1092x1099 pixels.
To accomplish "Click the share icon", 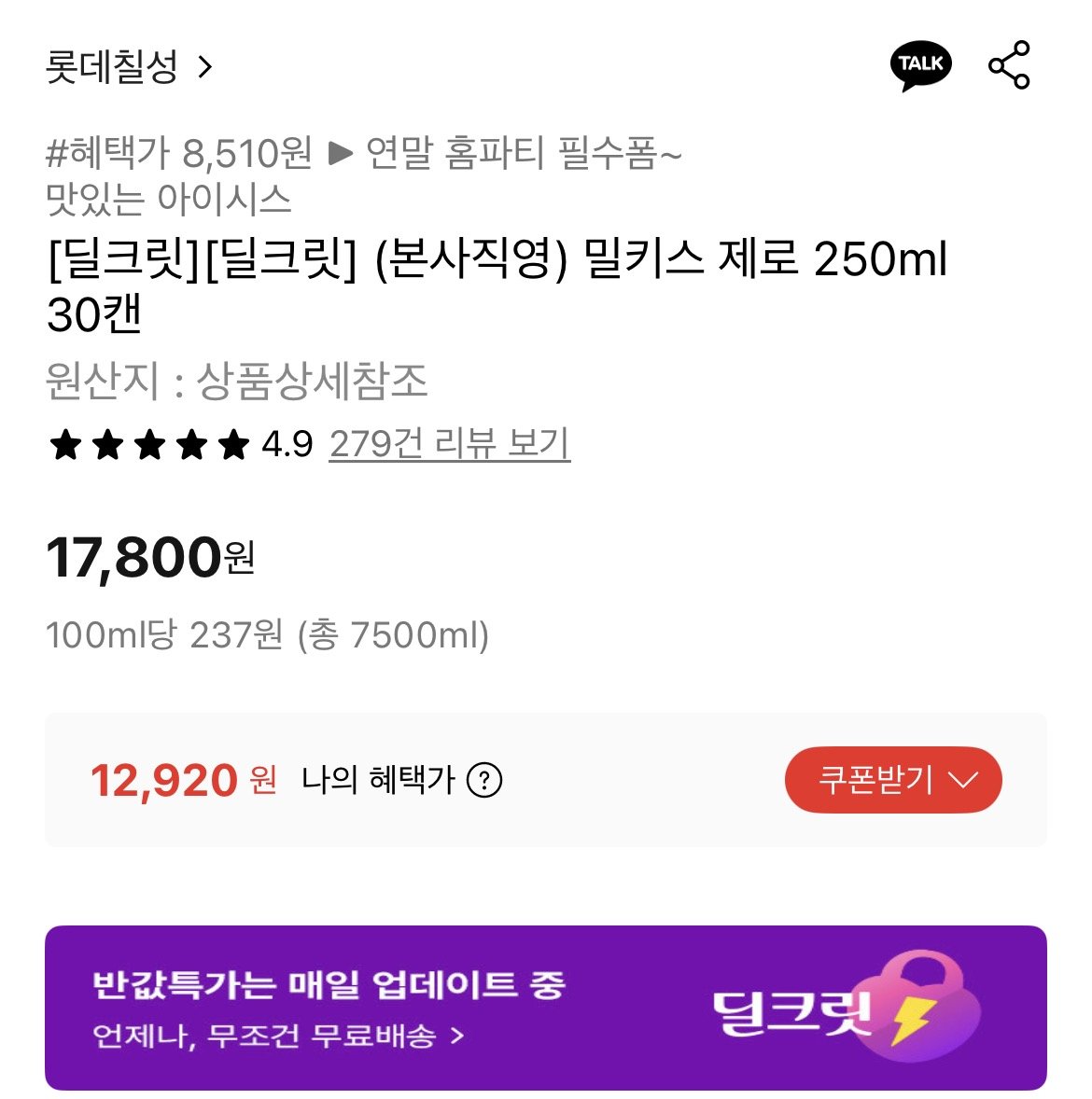I will coord(1011,64).
